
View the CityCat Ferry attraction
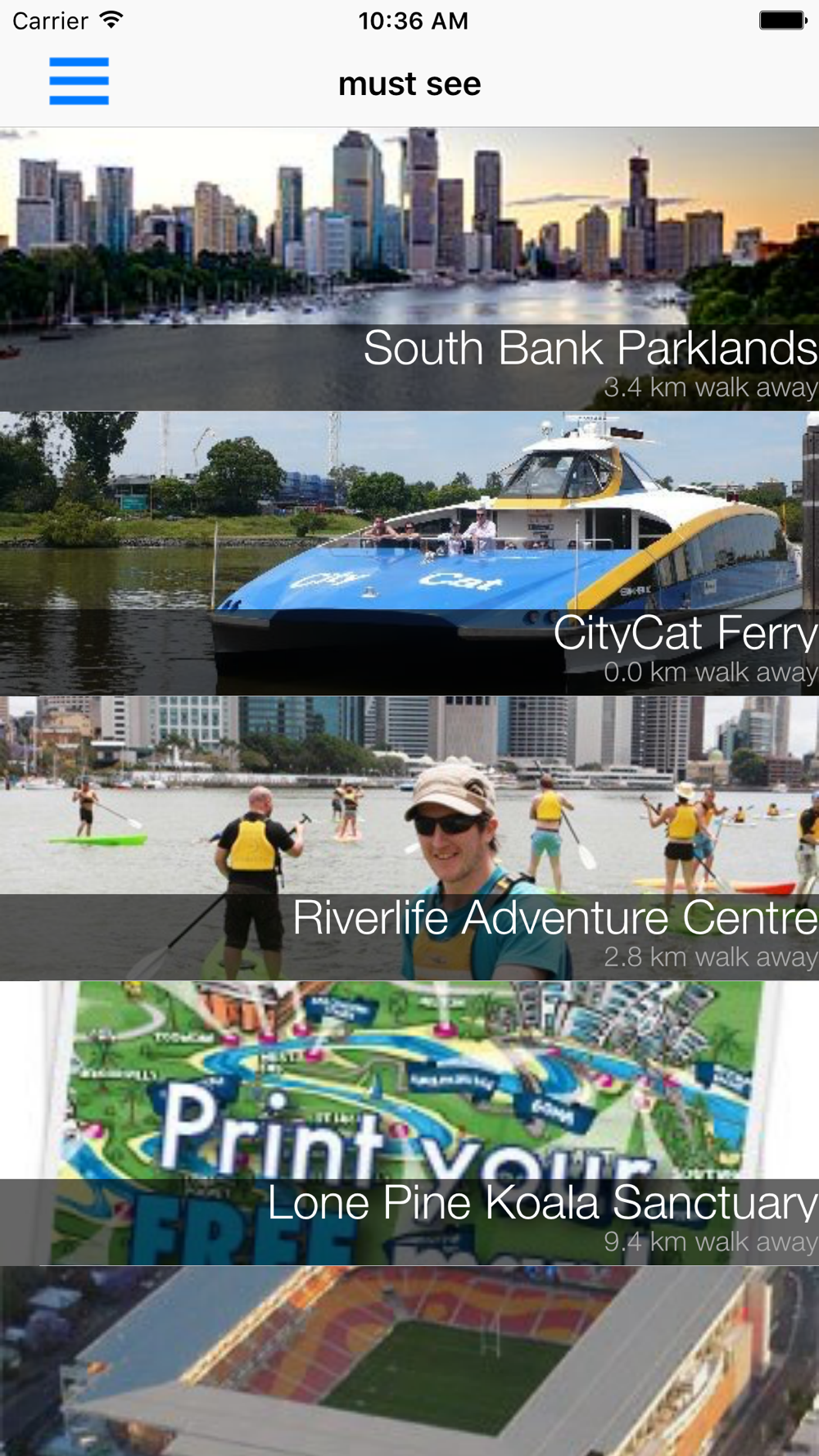(409, 554)
